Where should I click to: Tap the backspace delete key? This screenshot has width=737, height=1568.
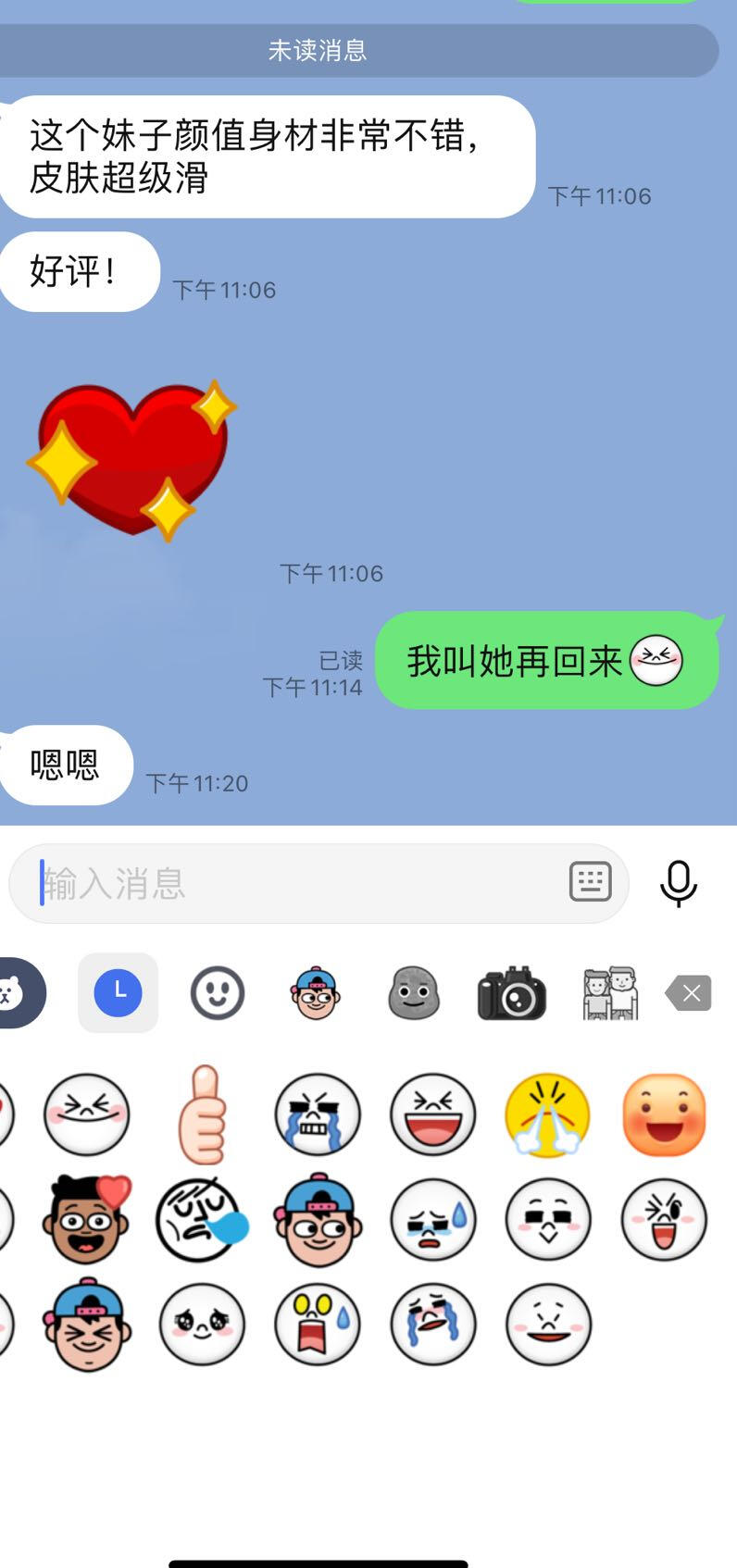(689, 993)
